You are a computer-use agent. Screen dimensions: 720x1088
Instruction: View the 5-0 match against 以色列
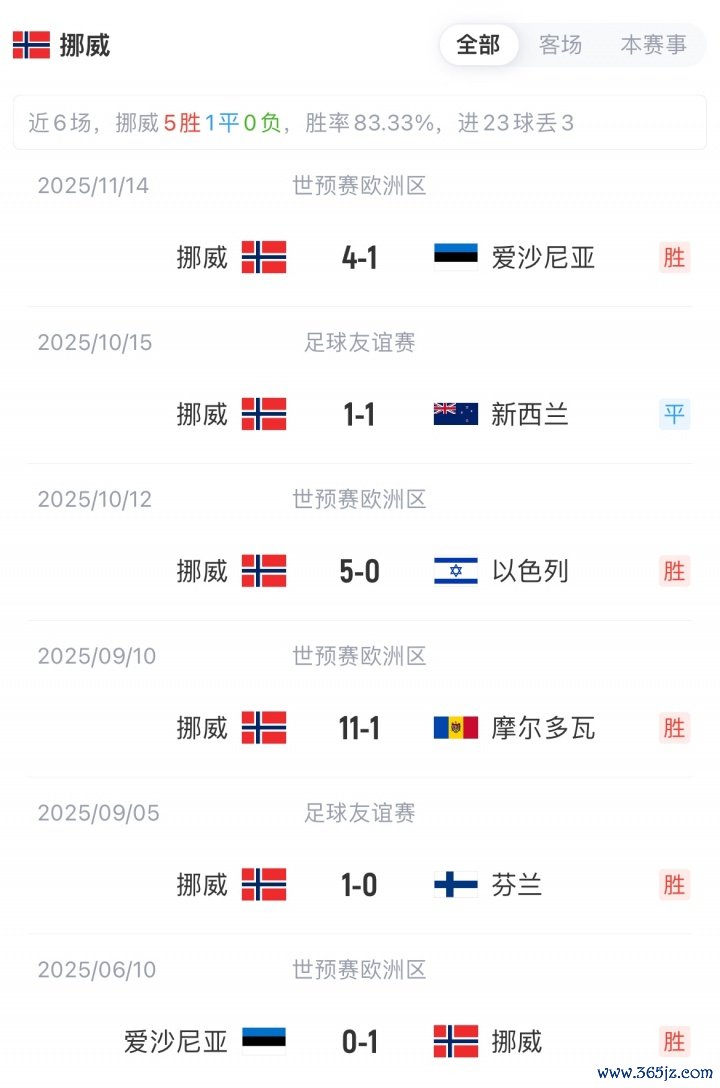coord(360,571)
